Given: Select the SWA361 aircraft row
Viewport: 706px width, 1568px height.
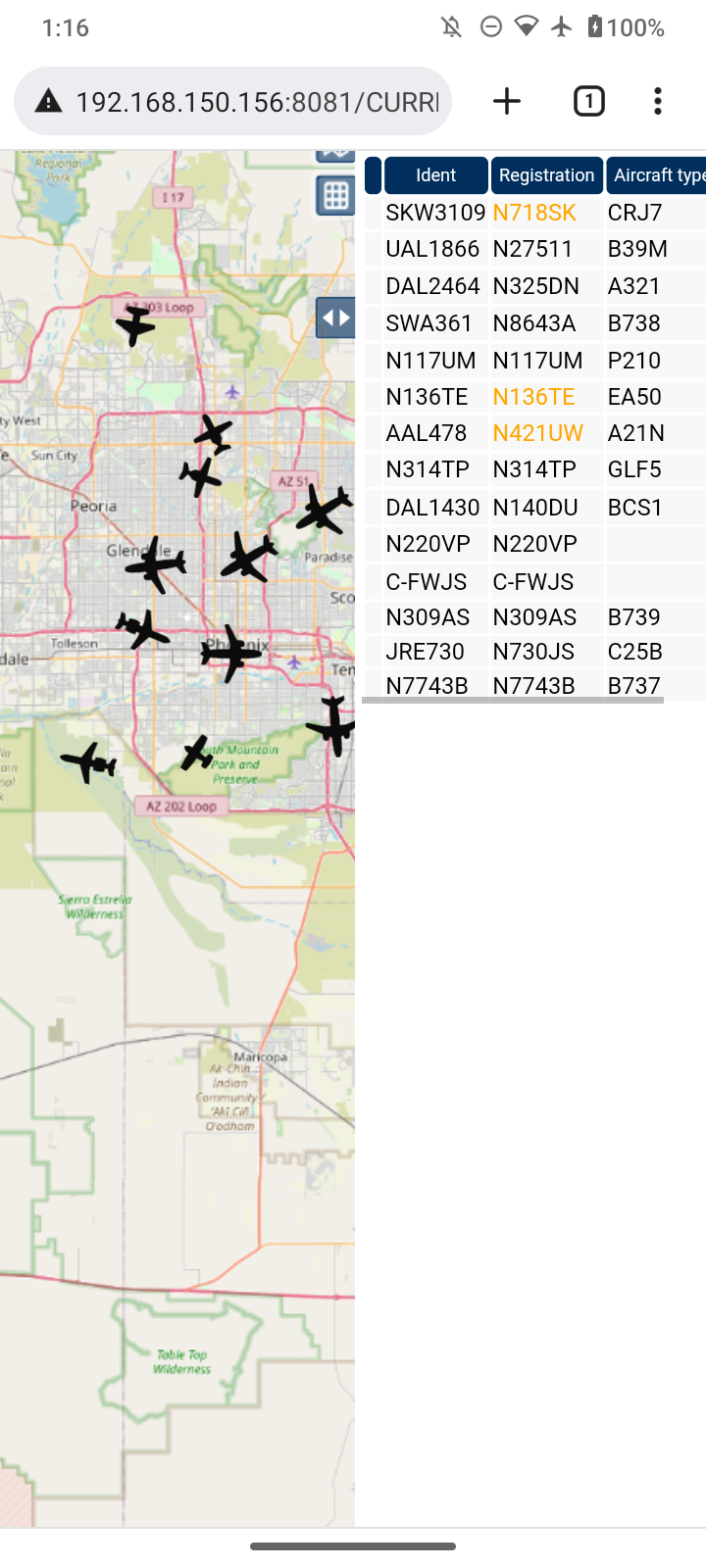Looking at the screenshot, I should [x=534, y=323].
